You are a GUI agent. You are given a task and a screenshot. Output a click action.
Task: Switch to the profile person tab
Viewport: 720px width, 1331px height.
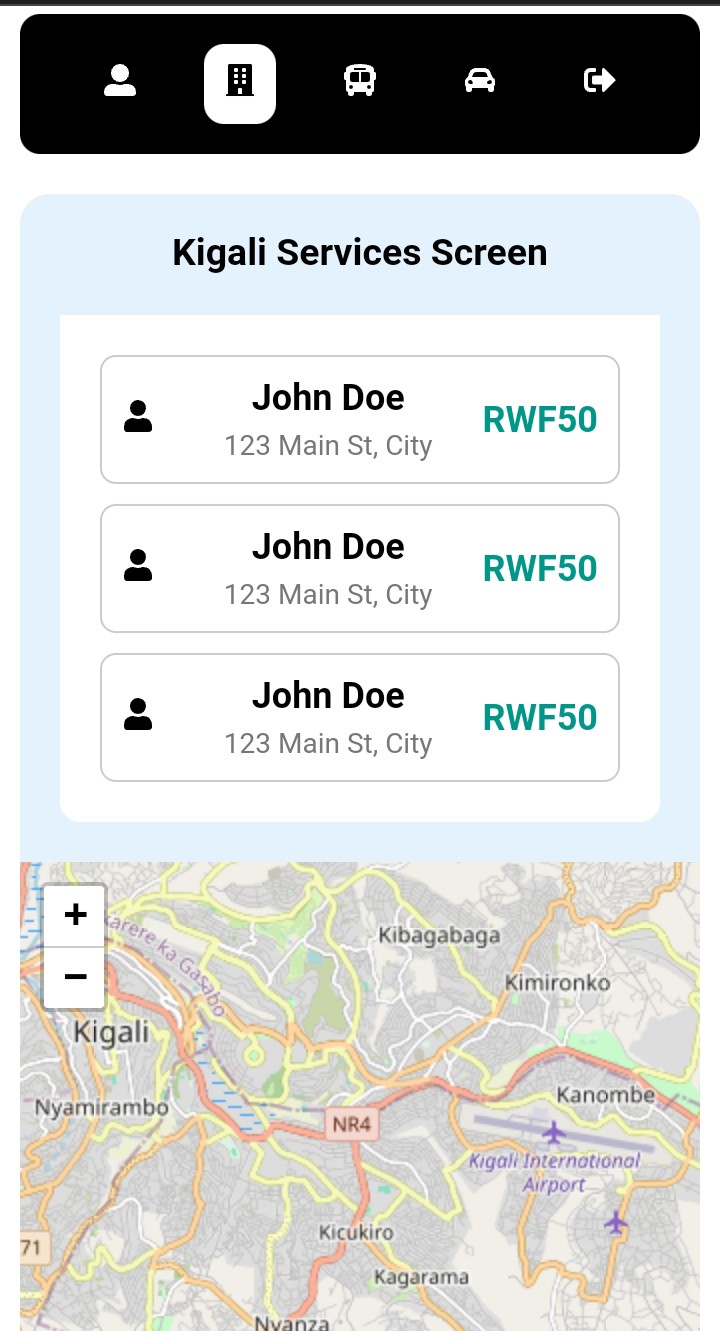click(120, 81)
